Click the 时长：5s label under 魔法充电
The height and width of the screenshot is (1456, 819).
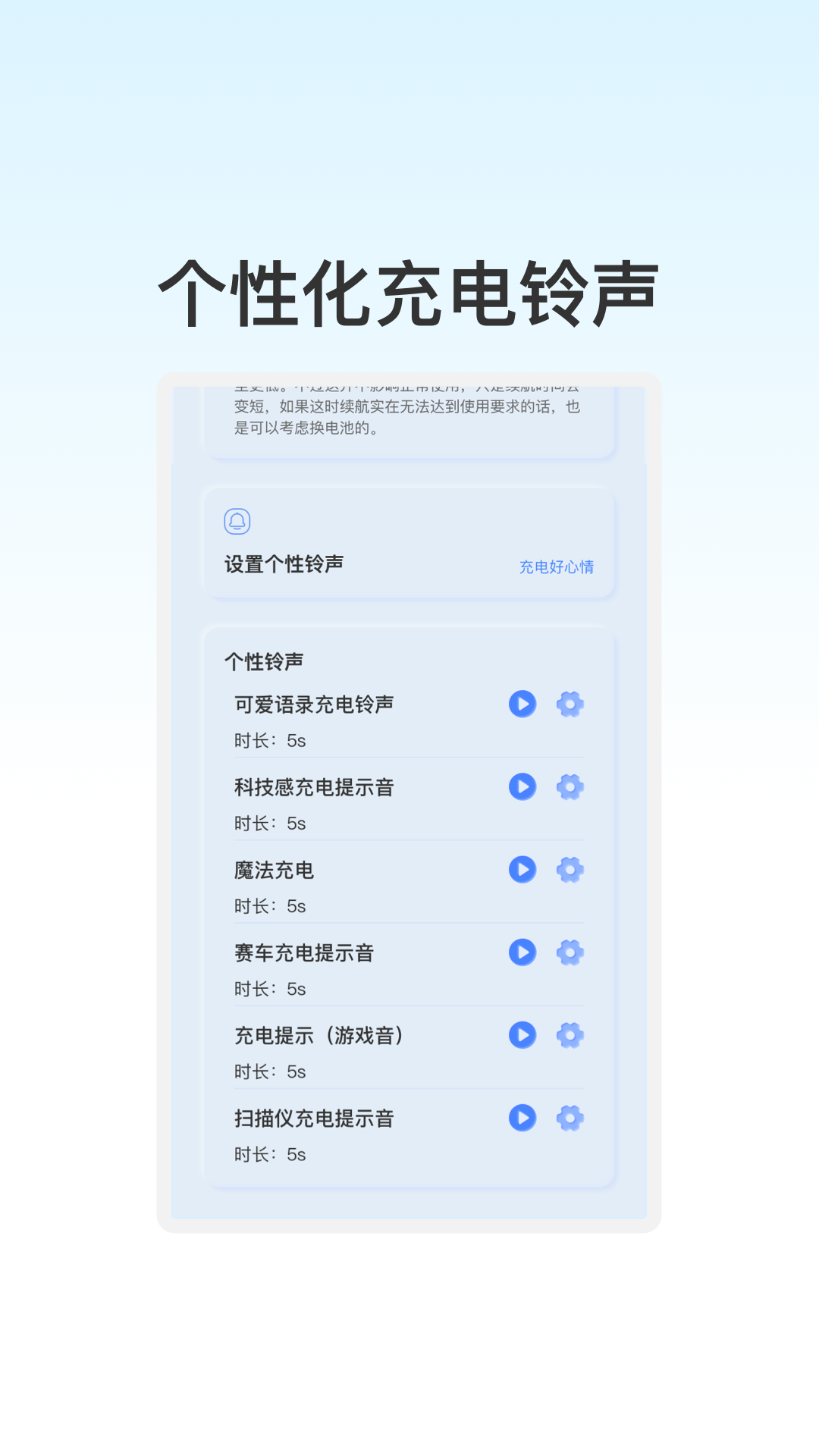click(x=270, y=906)
